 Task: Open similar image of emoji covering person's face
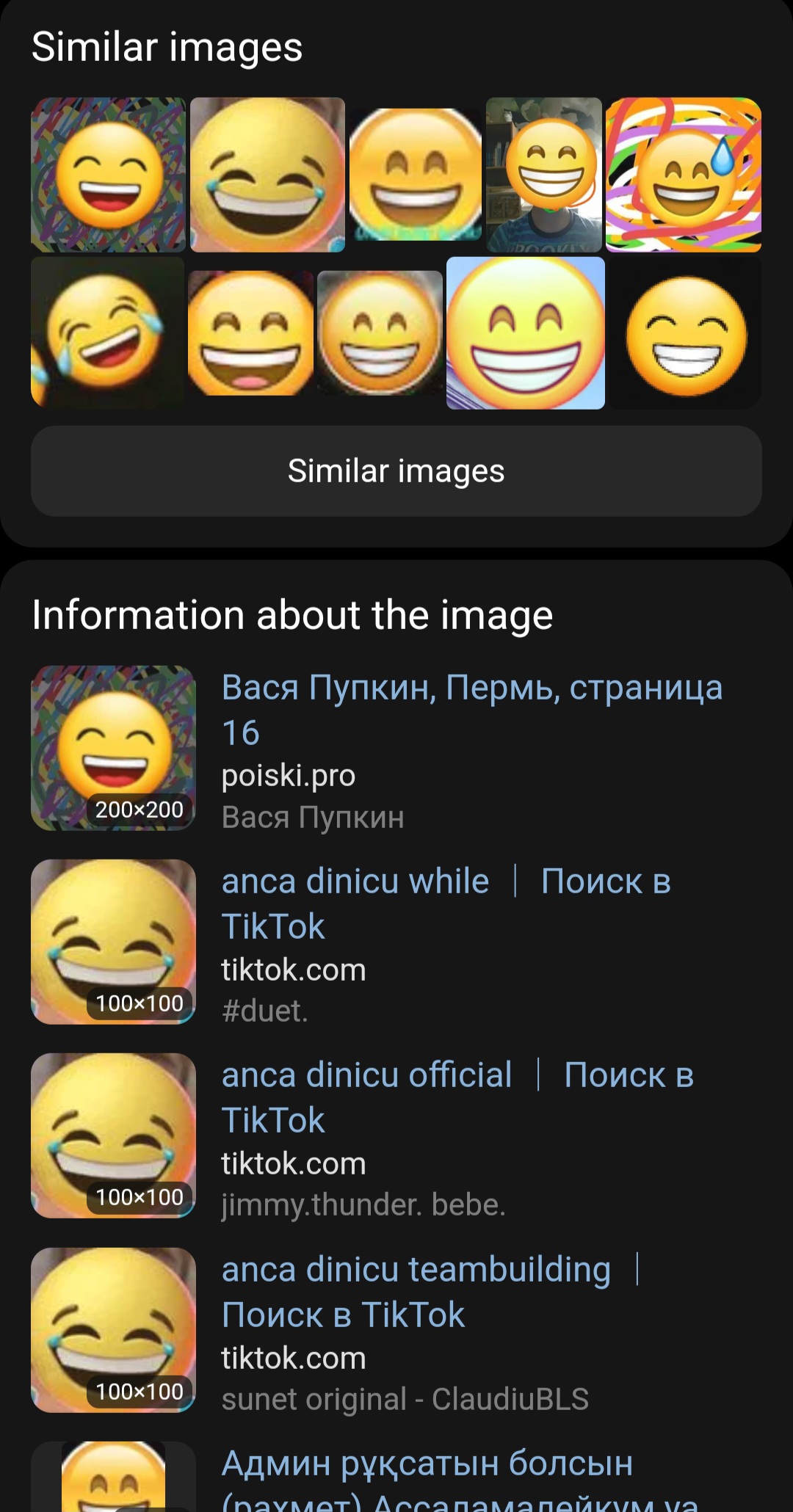point(543,175)
